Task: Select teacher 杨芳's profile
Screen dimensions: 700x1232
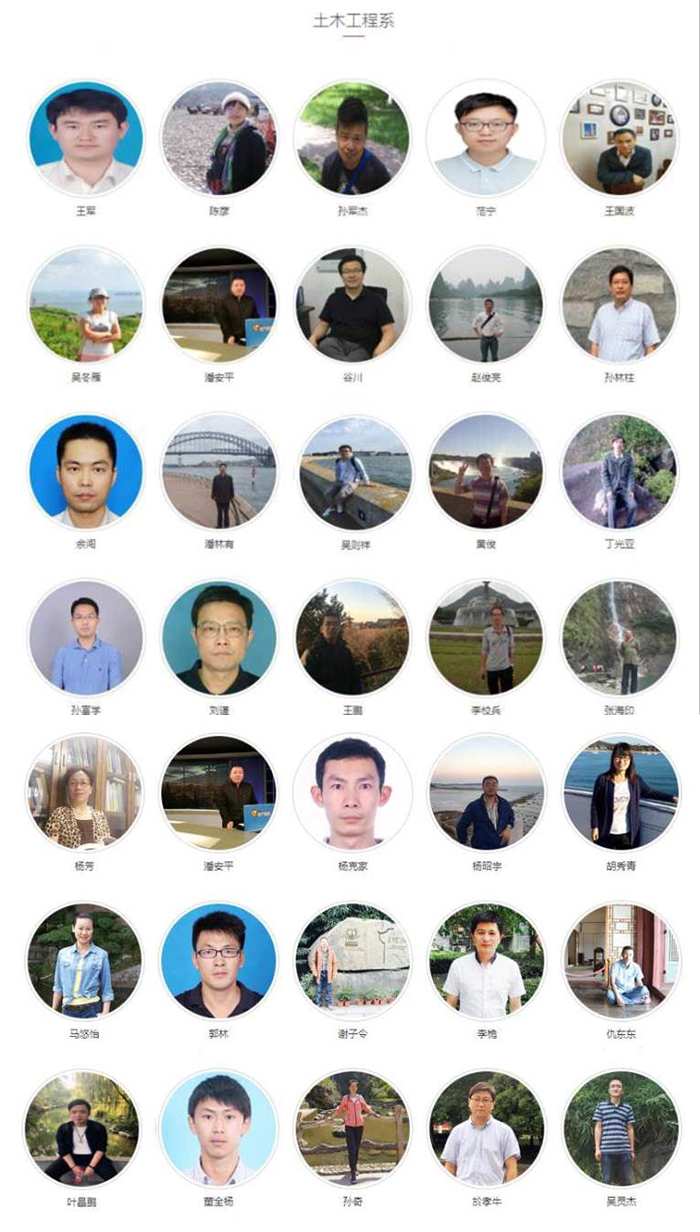Action: [85, 793]
